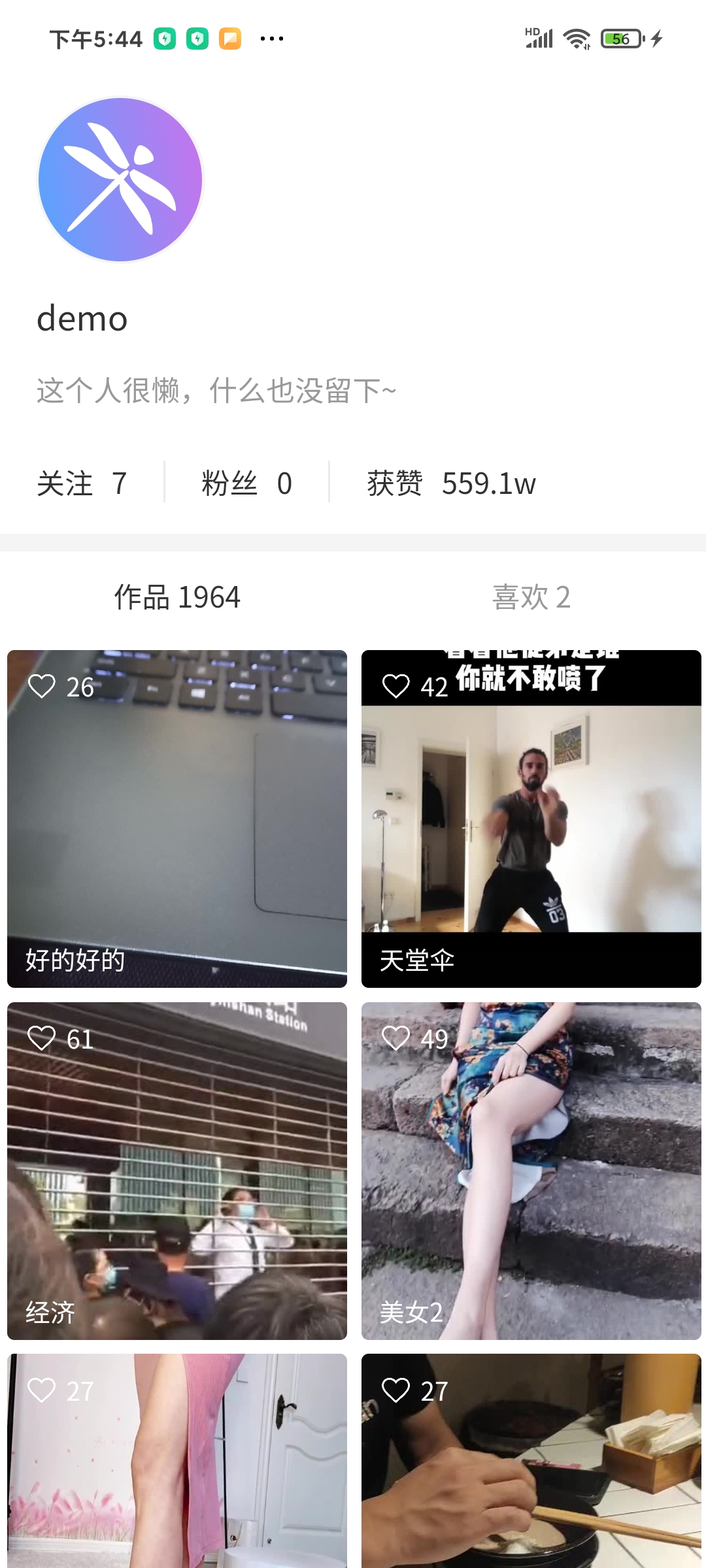Open the demo profile avatar
The height and width of the screenshot is (1568, 706).
point(120,180)
